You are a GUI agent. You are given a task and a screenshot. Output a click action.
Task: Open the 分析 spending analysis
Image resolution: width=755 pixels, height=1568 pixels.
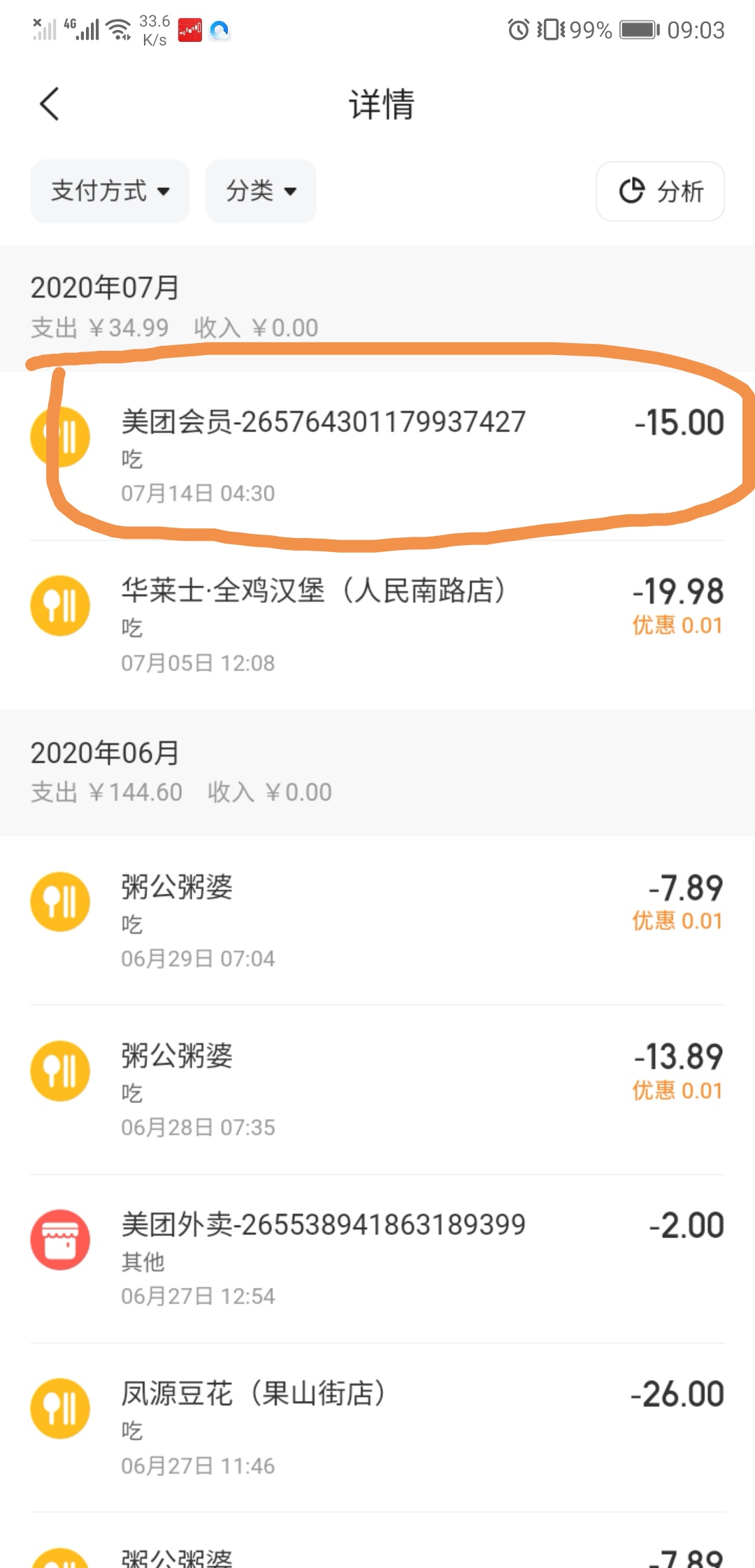[x=660, y=191]
